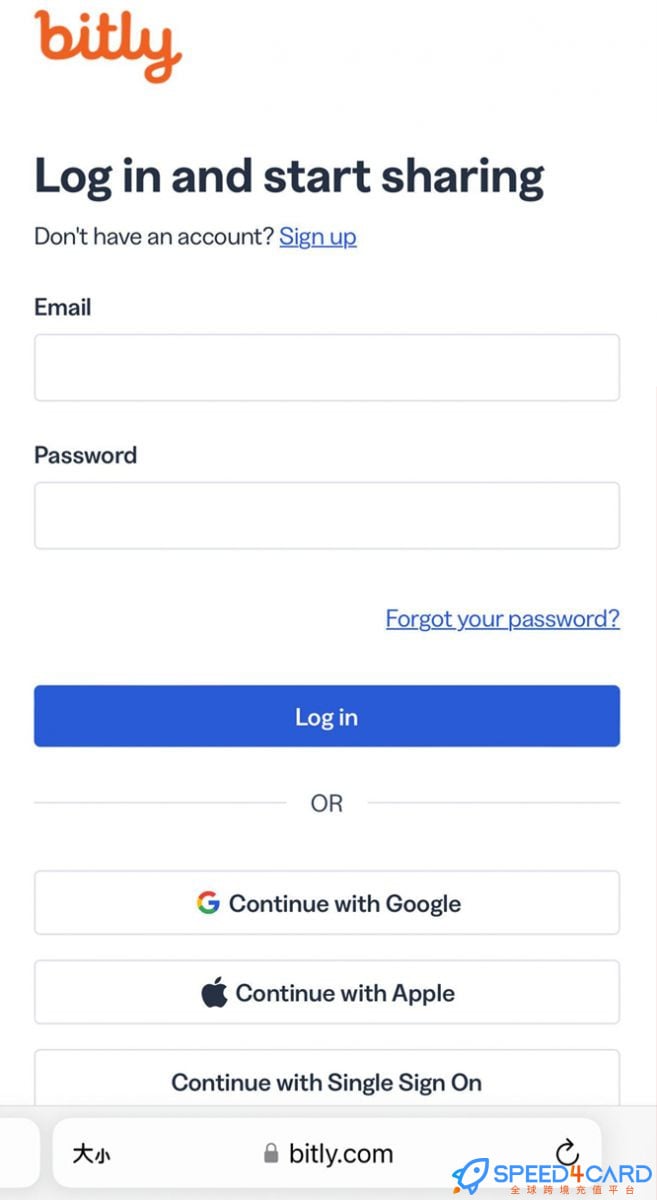Screen dimensions: 657x1200
Task: Continue with Single Sign On
Action: coord(326,1080)
